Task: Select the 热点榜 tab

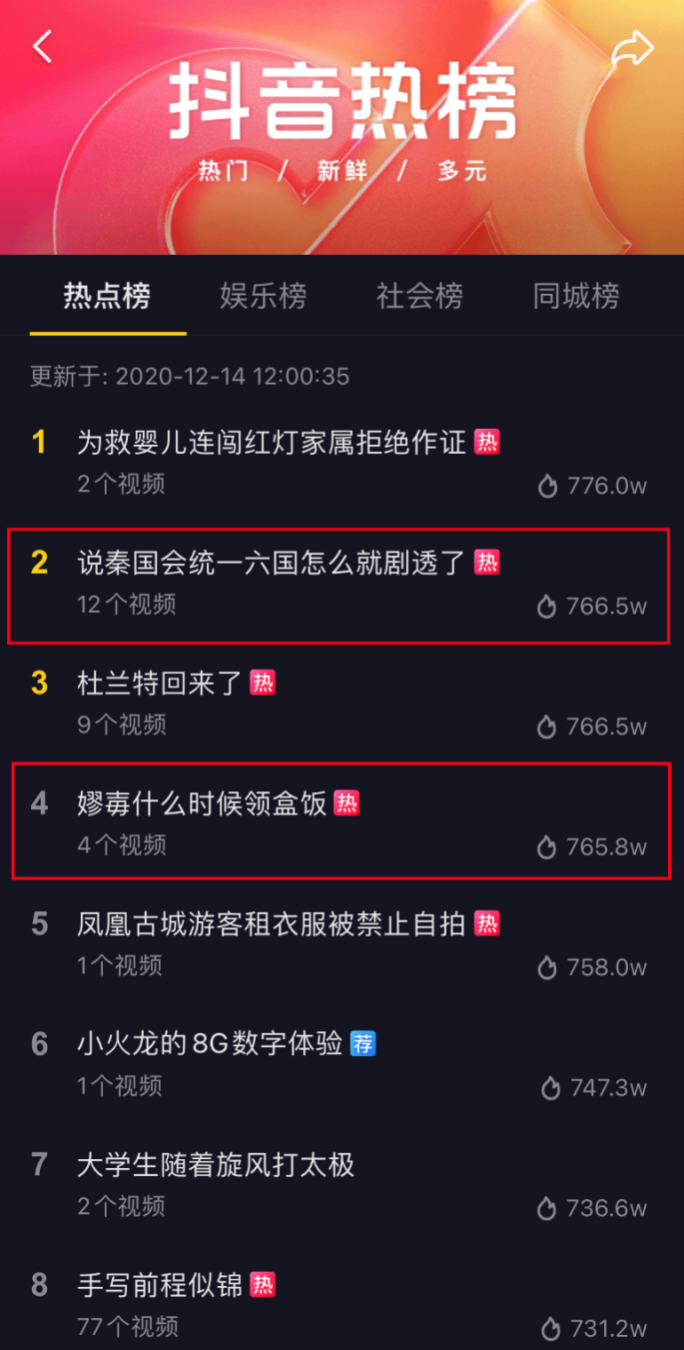Action: coord(107,296)
